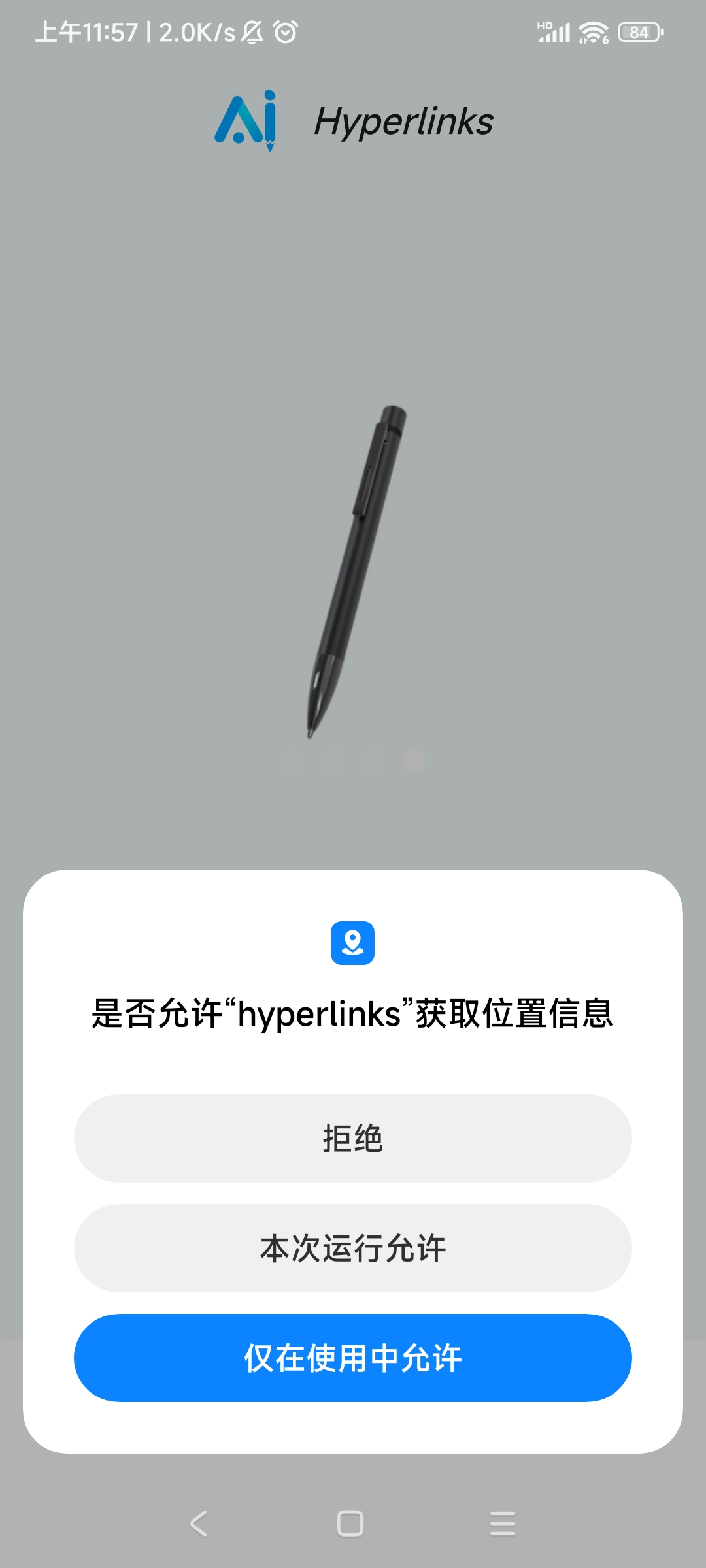Tap 拒绝 to deny location access
The height and width of the screenshot is (1568, 706).
click(x=352, y=1138)
